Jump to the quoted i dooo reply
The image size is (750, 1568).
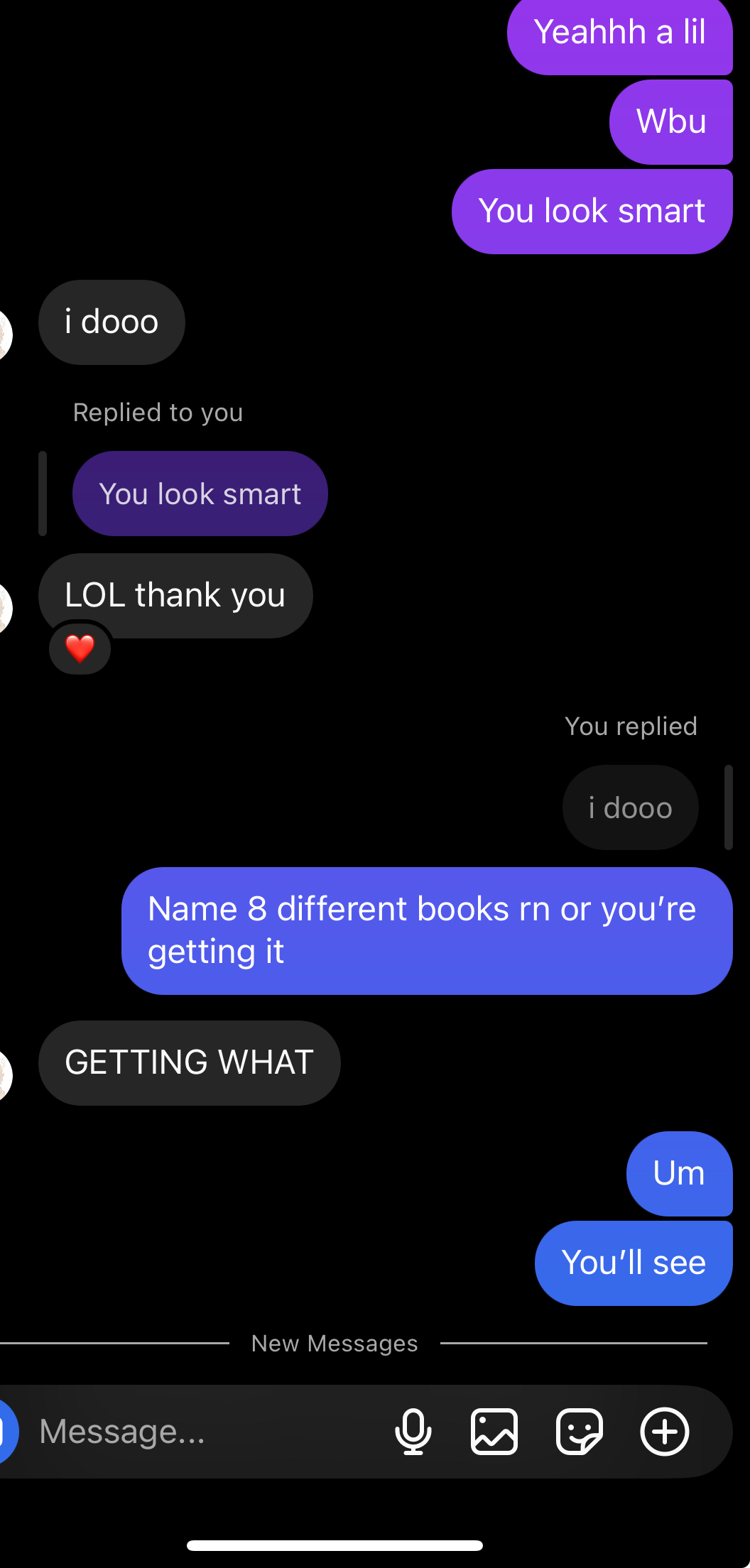point(630,807)
